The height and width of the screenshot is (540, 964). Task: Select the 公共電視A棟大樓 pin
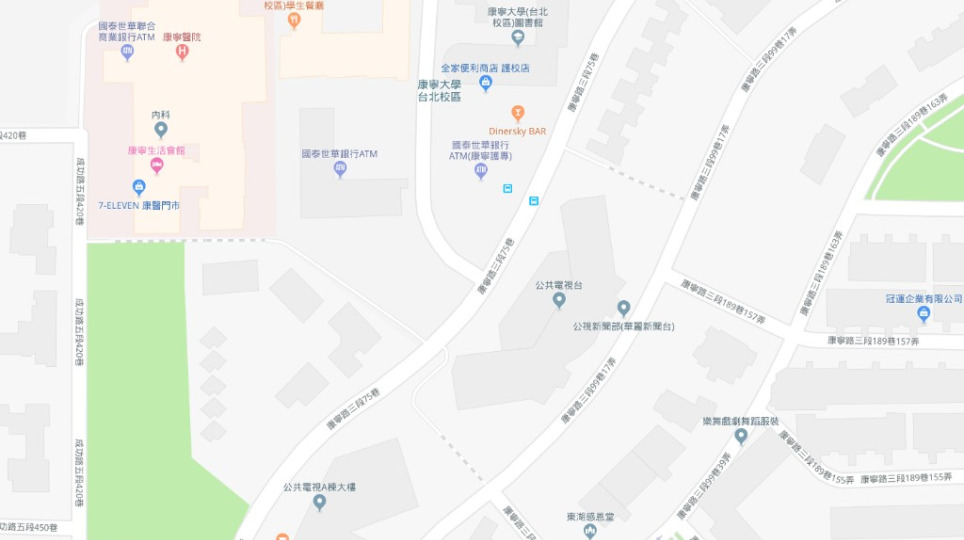pos(319,502)
